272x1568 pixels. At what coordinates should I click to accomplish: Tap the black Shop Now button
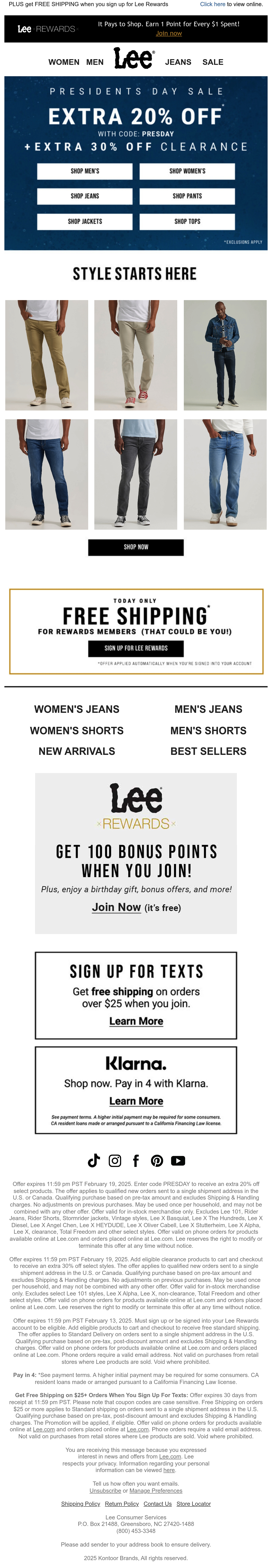click(136, 547)
